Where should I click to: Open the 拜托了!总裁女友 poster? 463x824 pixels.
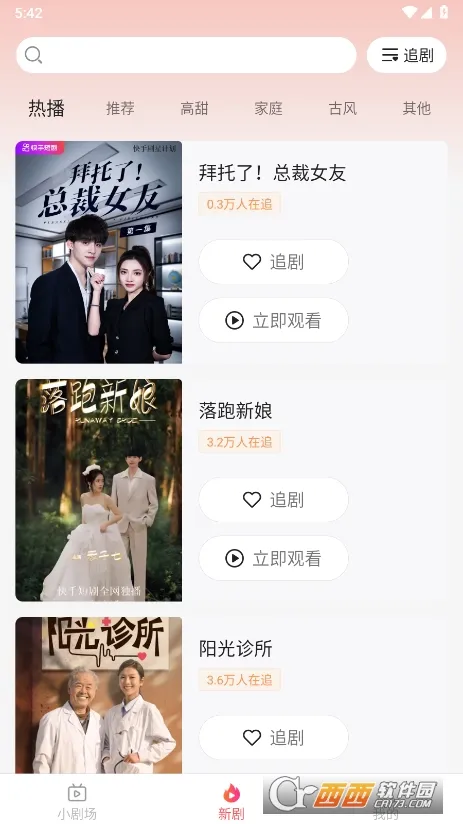[x=99, y=252]
